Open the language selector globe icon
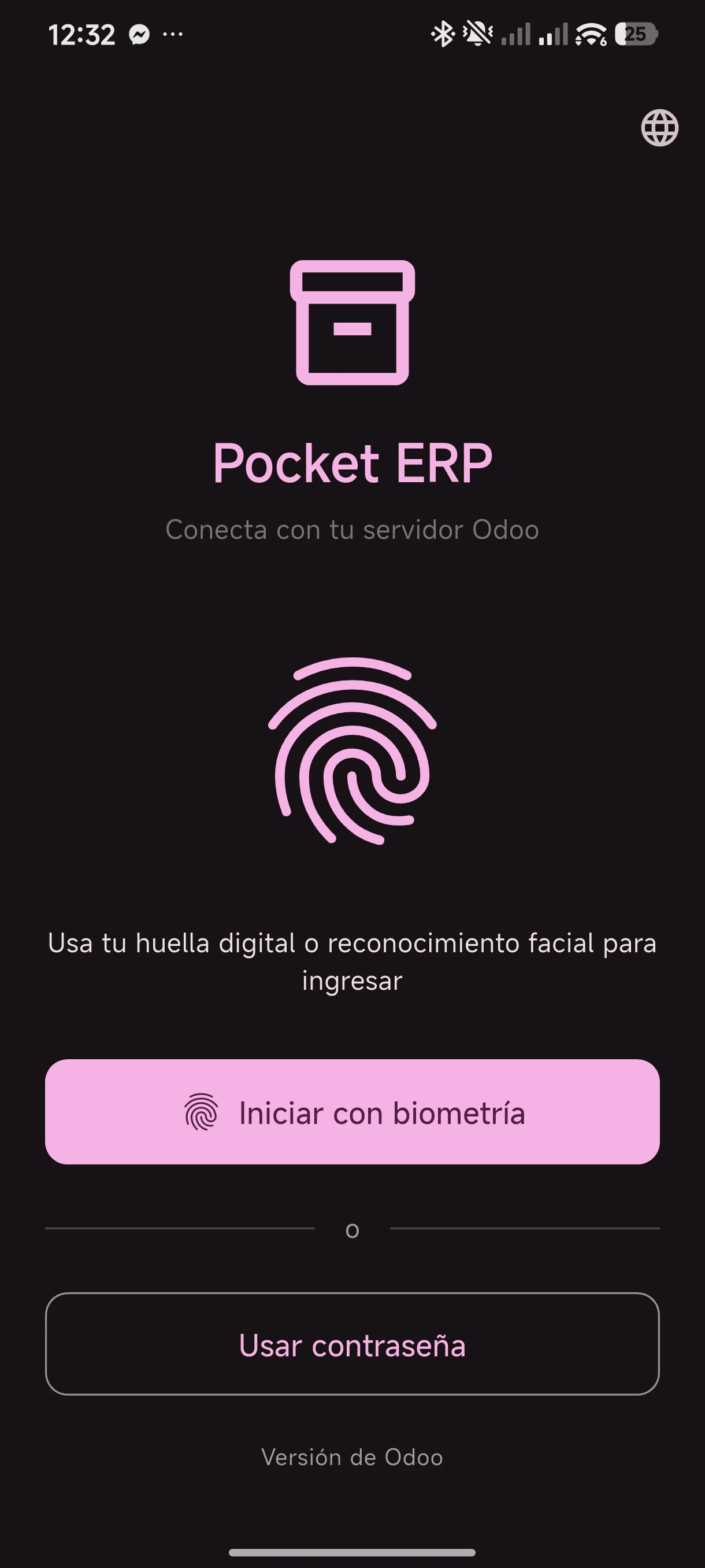The height and width of the screenshot is (1568, 705). [x=660, y=129]
